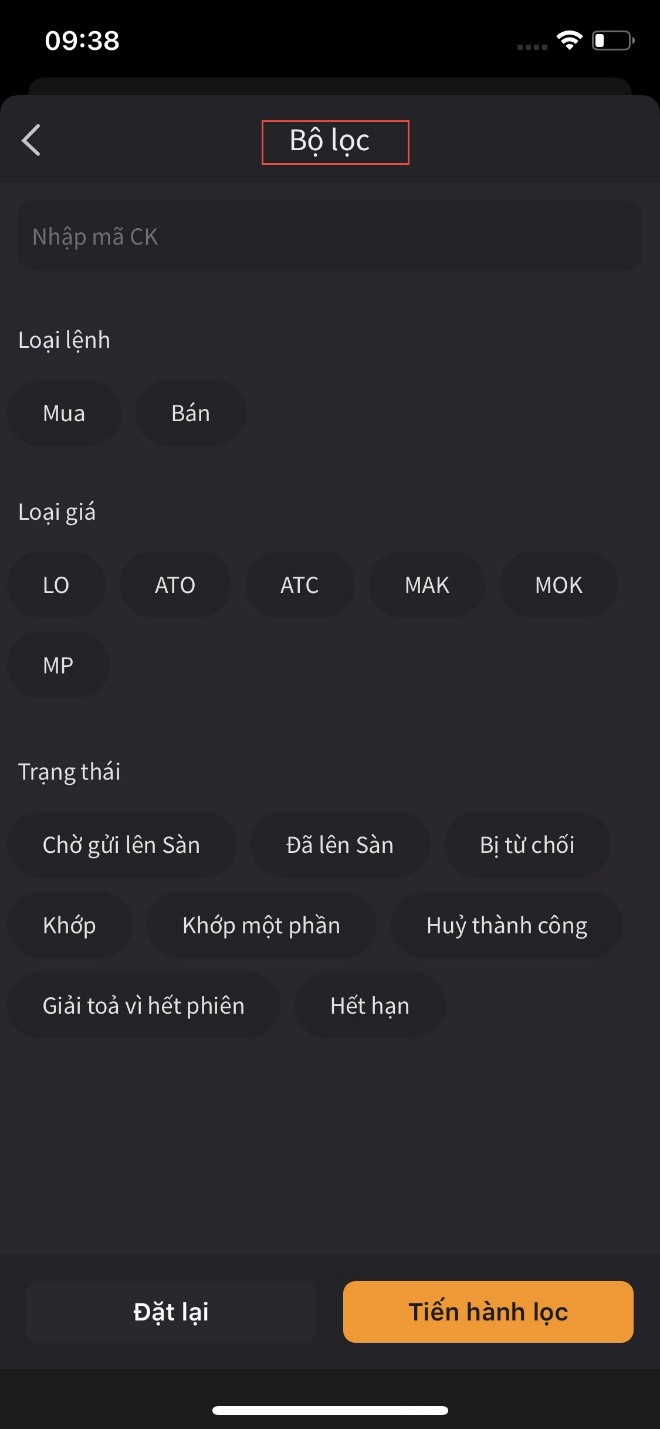Filter by 'Bị từ chối' status
This screenshot has width=660, height=1429.
pyautogui.click(x=527, y=845)
